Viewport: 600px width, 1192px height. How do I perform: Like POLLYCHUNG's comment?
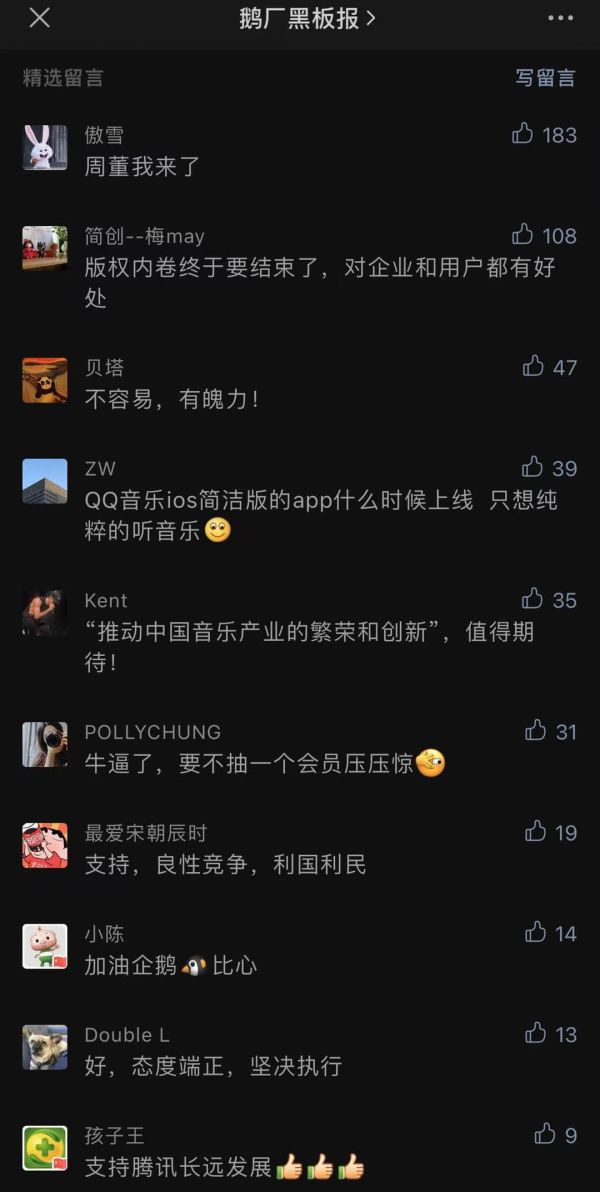click(x=536, y=731)
